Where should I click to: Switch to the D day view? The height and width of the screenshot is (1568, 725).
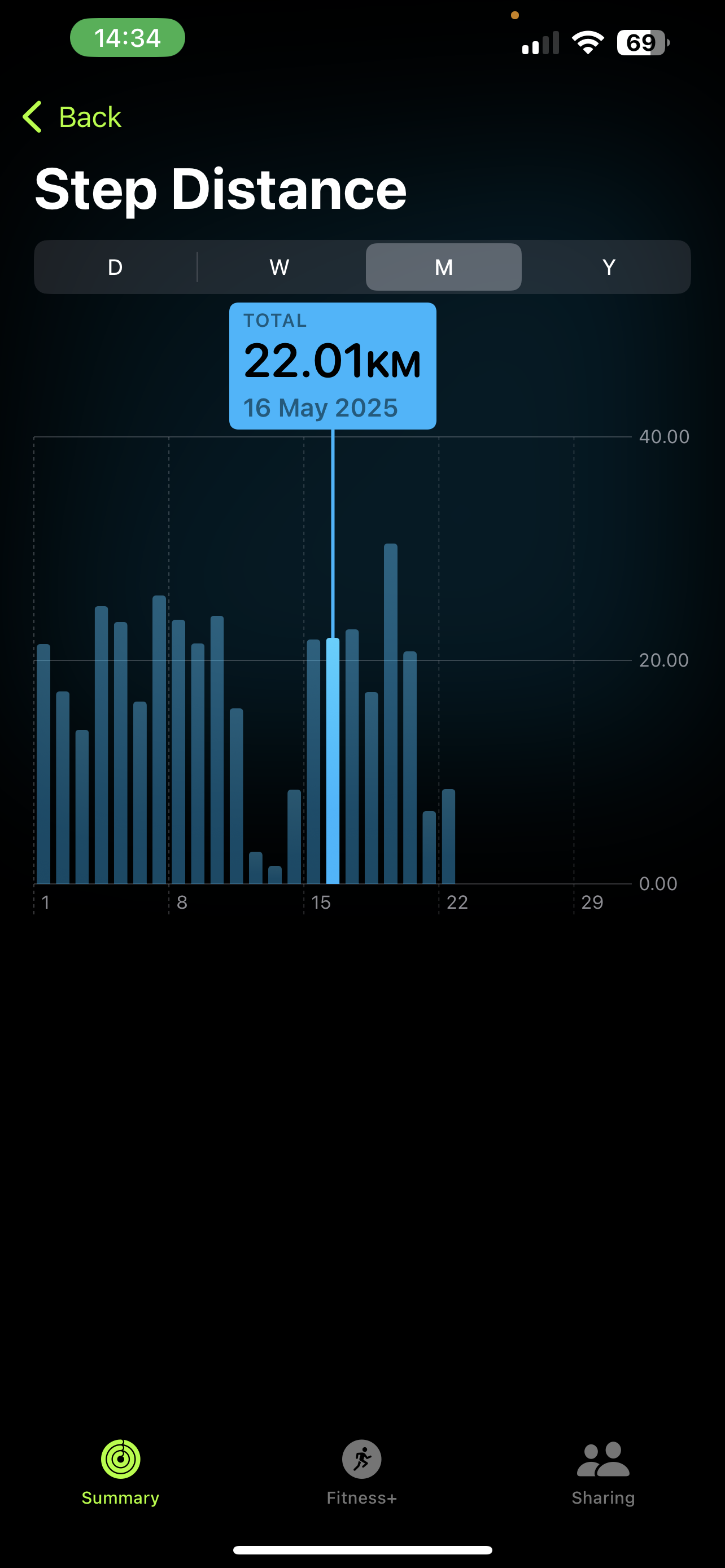point(115,267)
